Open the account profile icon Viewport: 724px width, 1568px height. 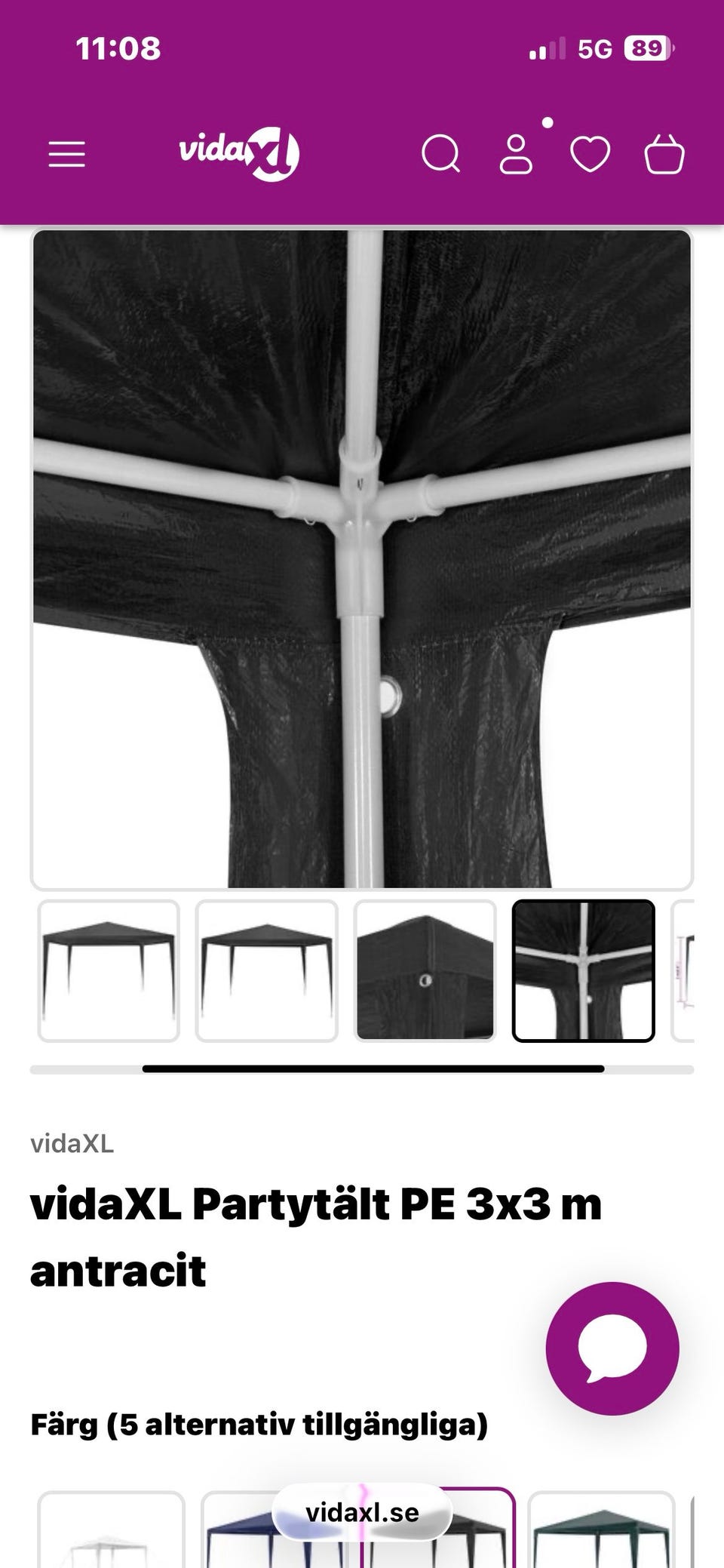click(x=517, y=155)
